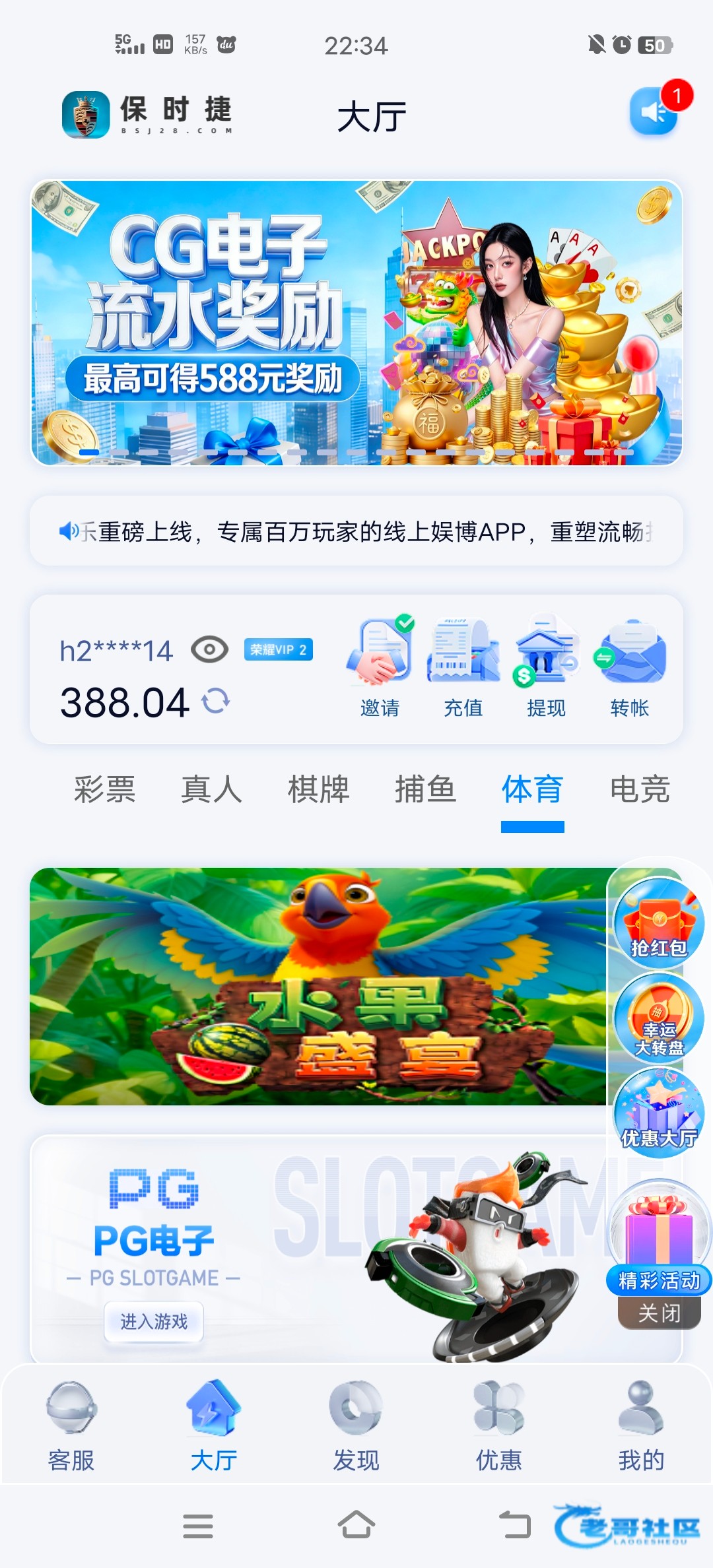Switch to the 电竞 category tab
Viewport: 713px width, 1568px height.
pos(639,789)
